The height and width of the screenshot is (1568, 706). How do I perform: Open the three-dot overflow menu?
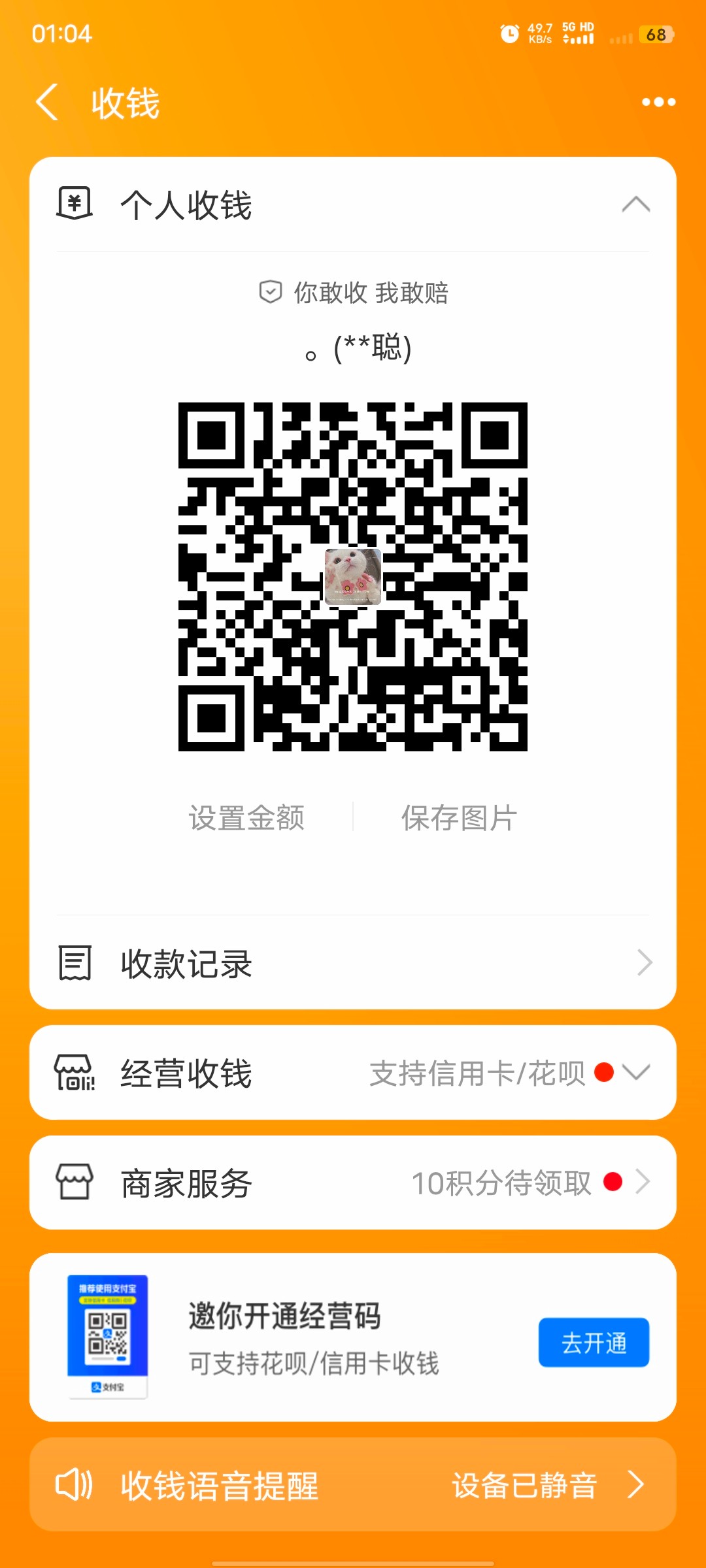click(658, 102)
